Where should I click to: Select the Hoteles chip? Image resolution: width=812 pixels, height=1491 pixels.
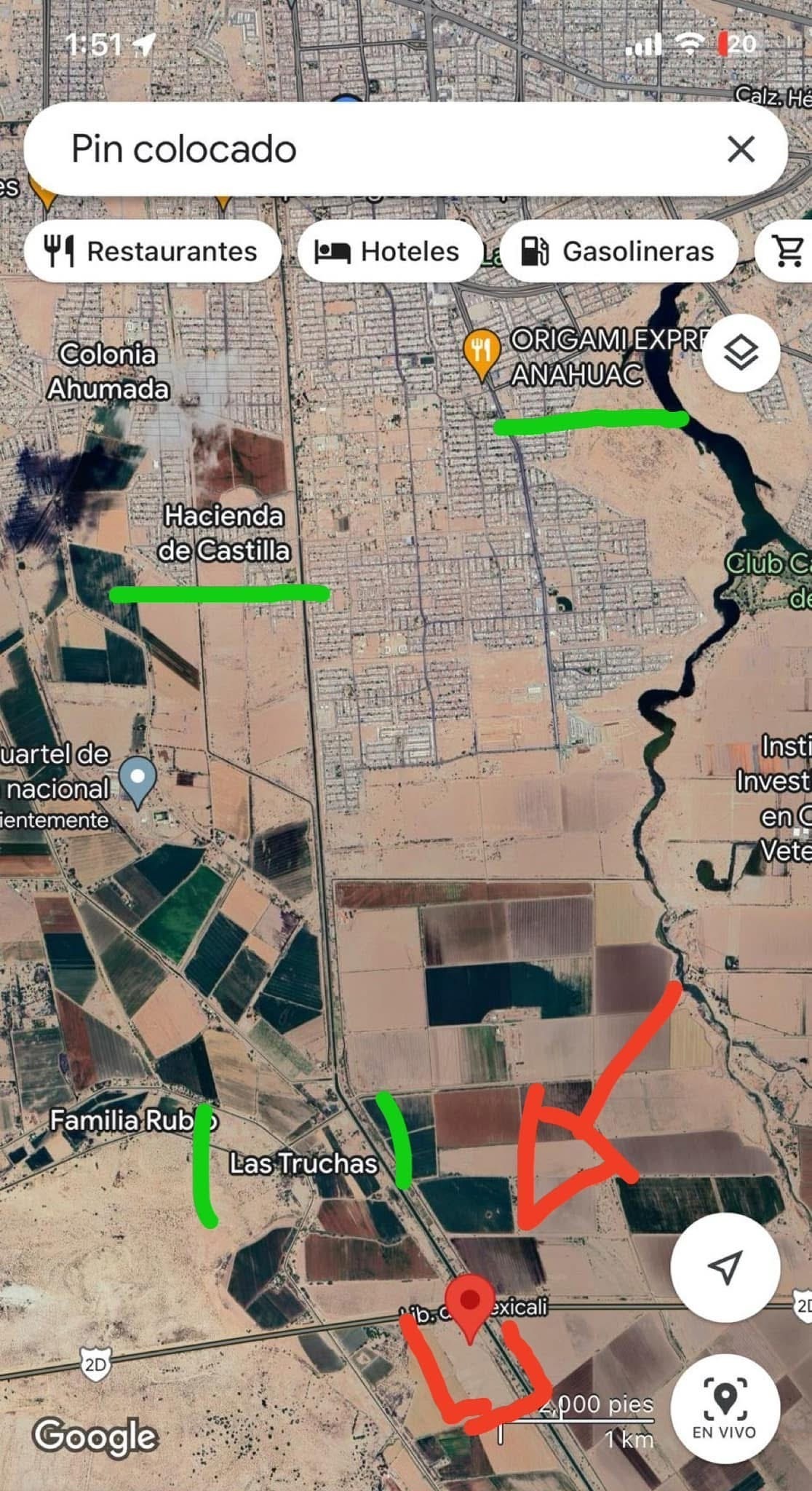389,251
